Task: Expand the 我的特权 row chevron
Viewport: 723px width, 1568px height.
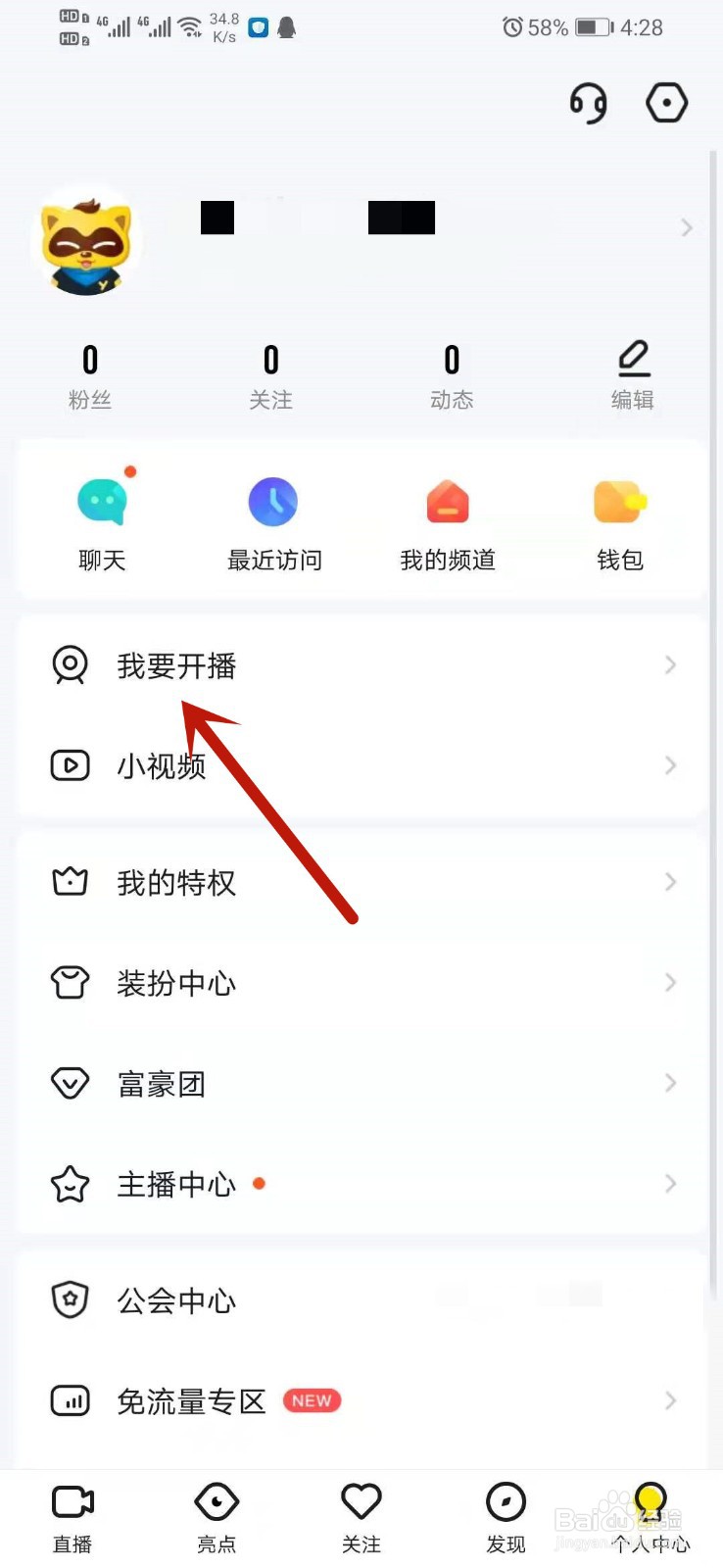Action: [x=670, y=881]
